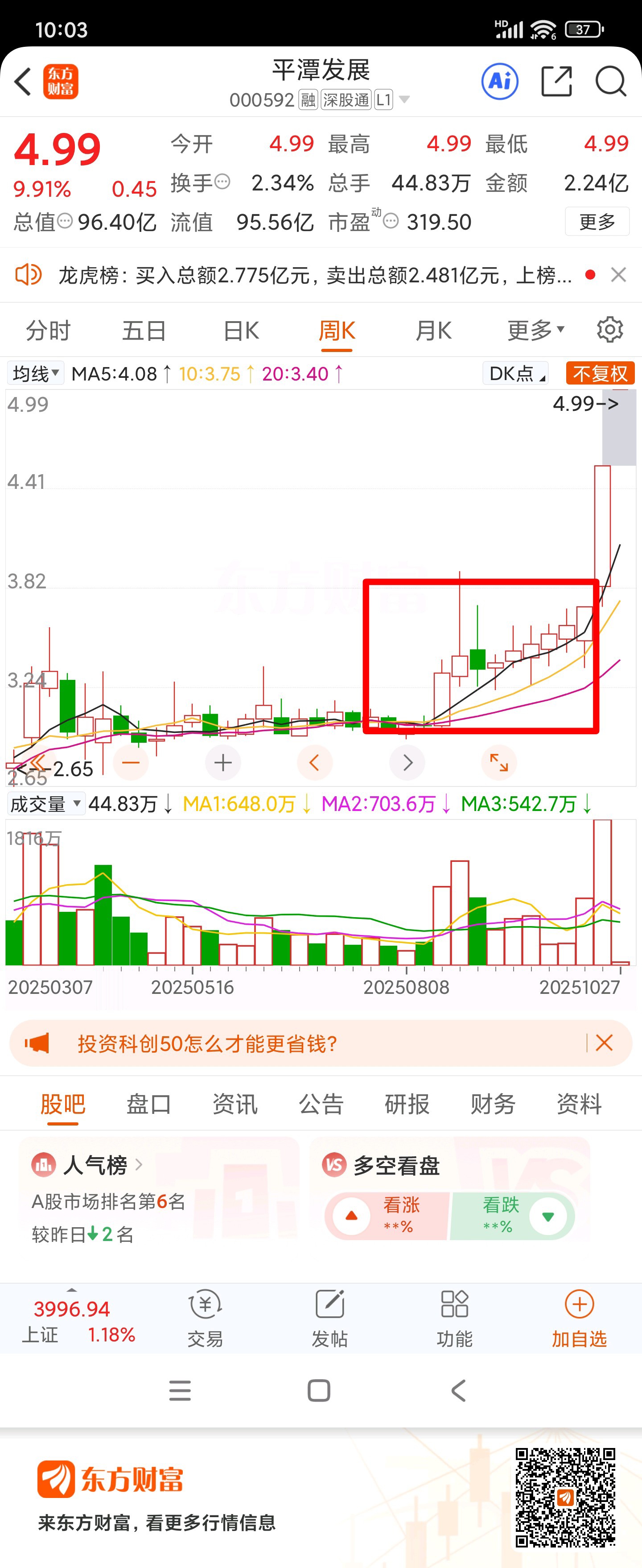Screen dimensions: 642x1568
Task: Zoom in the chart with plus button
Action: [x=223, y=763]
